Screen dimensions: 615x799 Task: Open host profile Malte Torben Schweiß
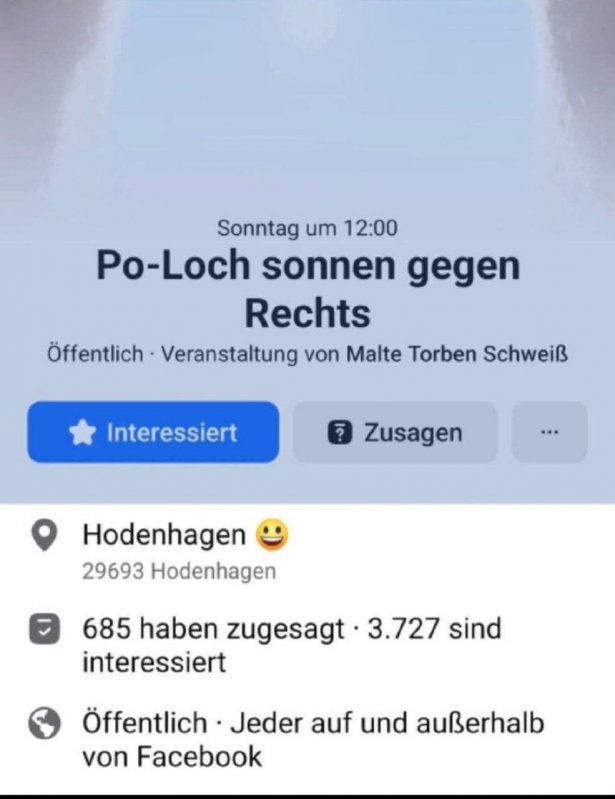(457, 355)
